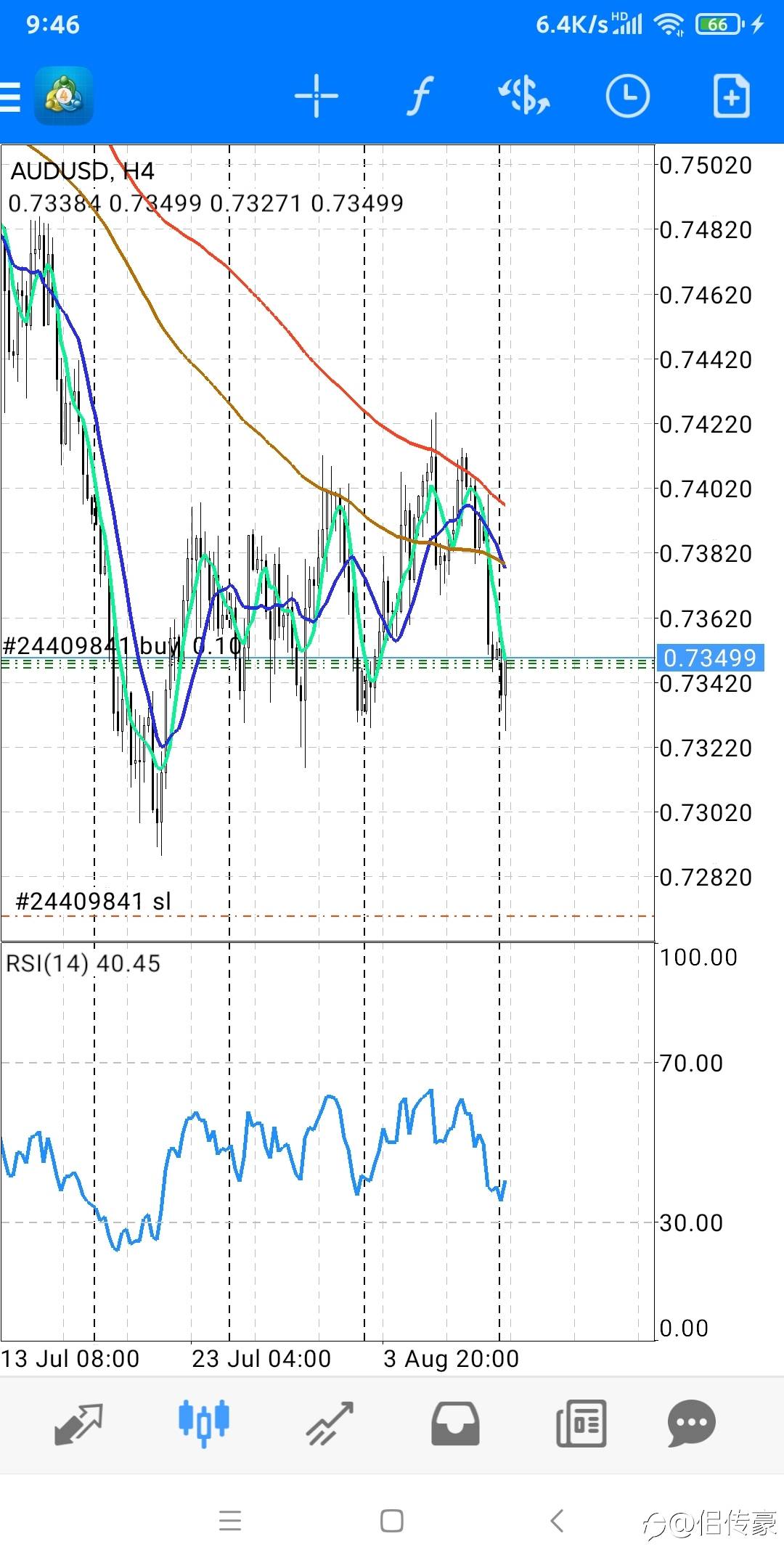784x1568 pixels.
Task: Switch to the Trade tab
Action: point(330,1424)
